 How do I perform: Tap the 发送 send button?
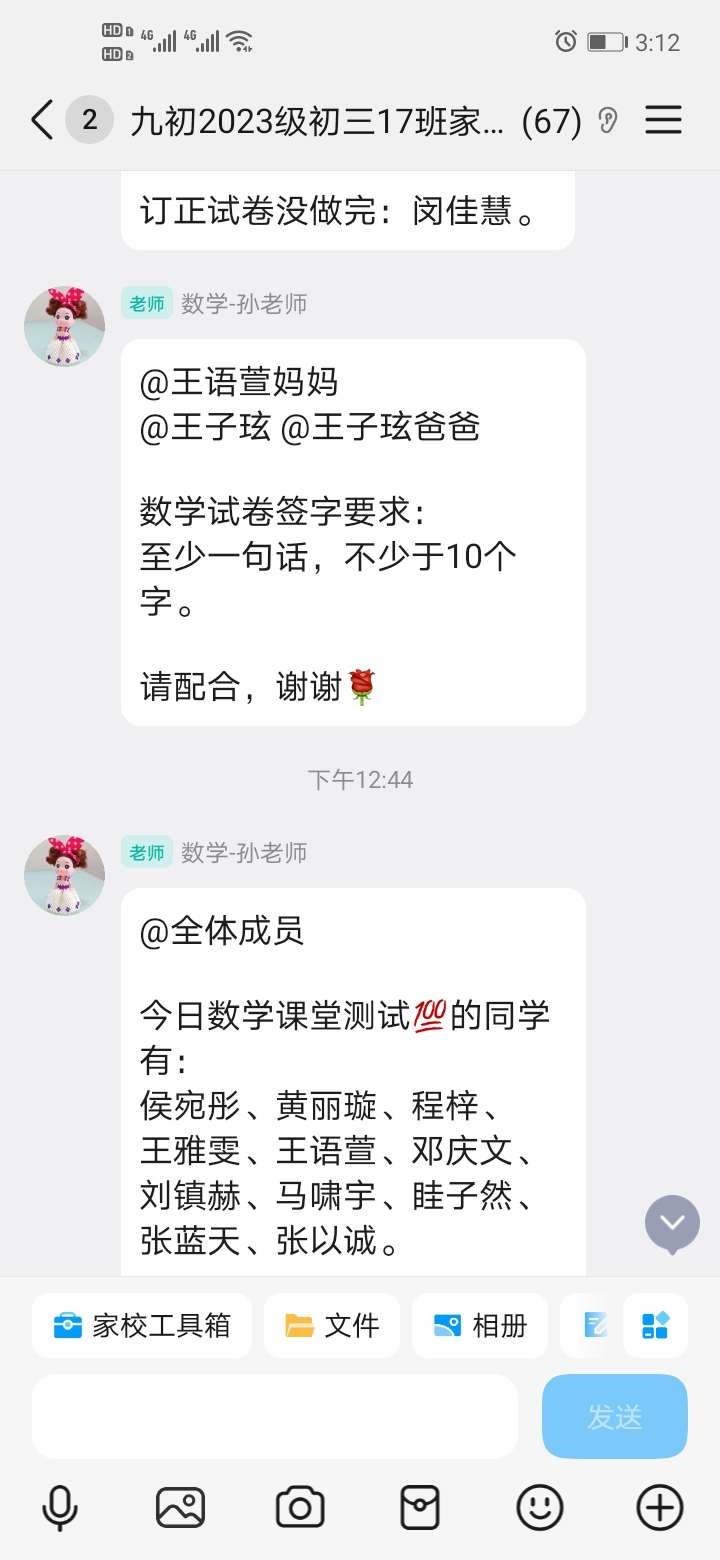614,1416
